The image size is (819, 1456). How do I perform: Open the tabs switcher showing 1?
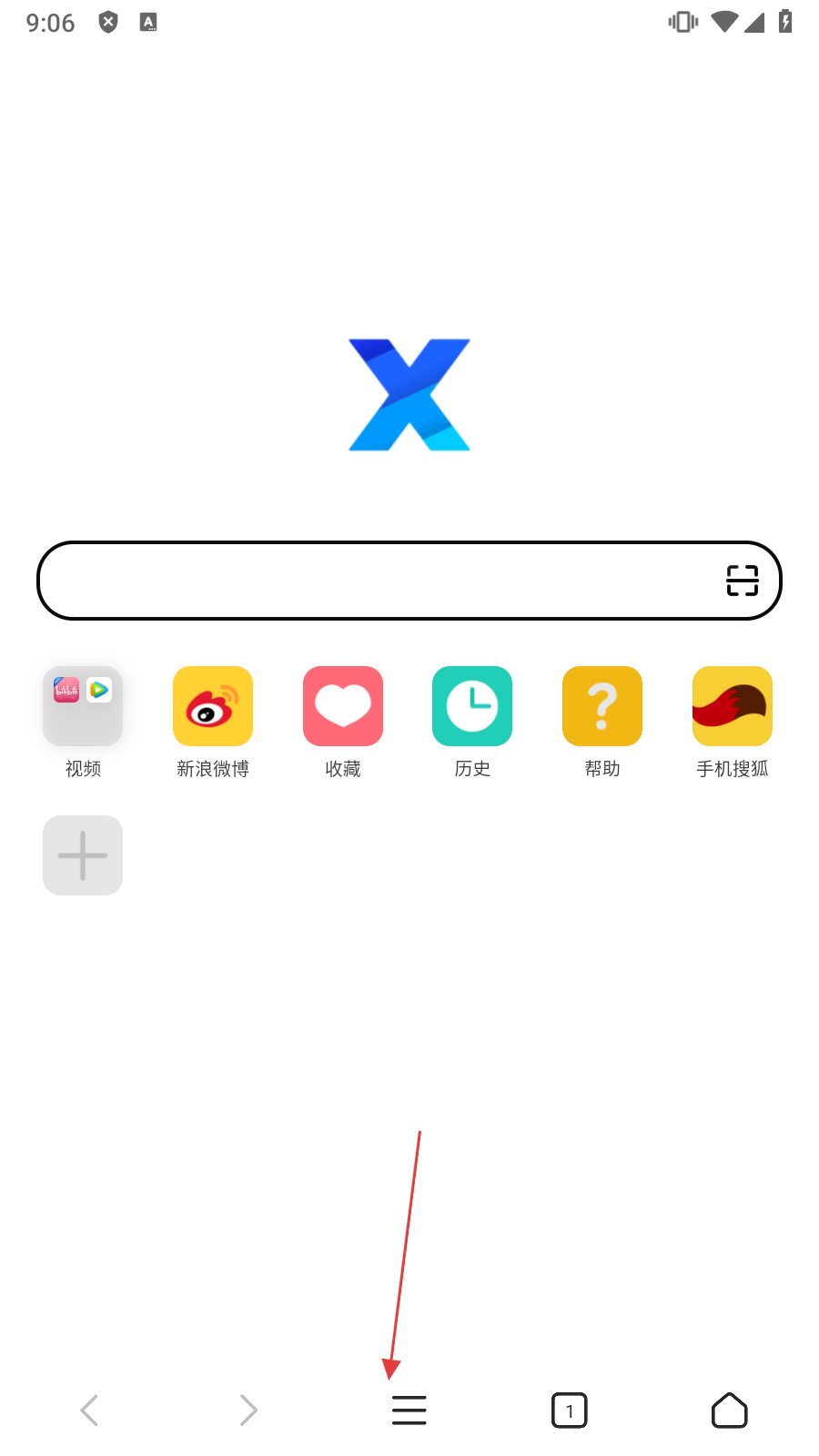[570, 1410]
